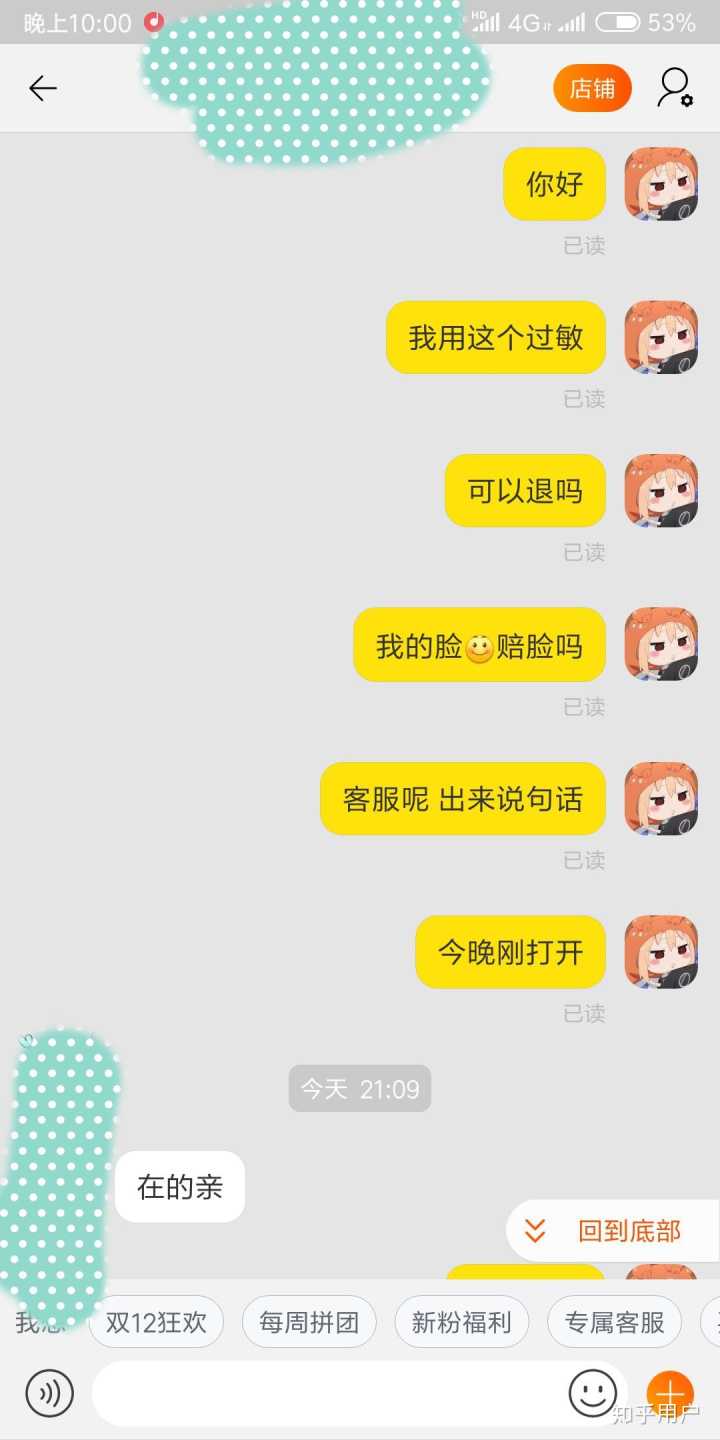Open the emoji picker
This screenshot has width=720, height=1440.
[592, 1392]
